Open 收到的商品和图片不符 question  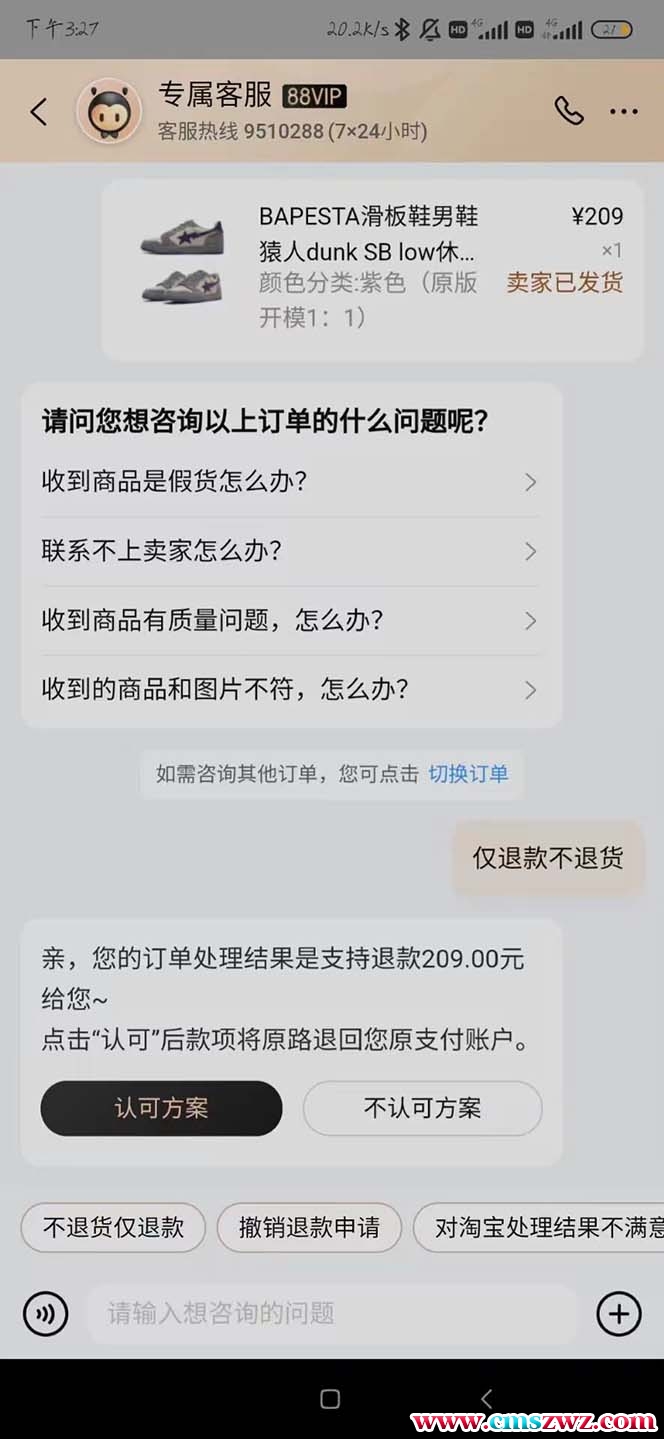coord(290,689)
